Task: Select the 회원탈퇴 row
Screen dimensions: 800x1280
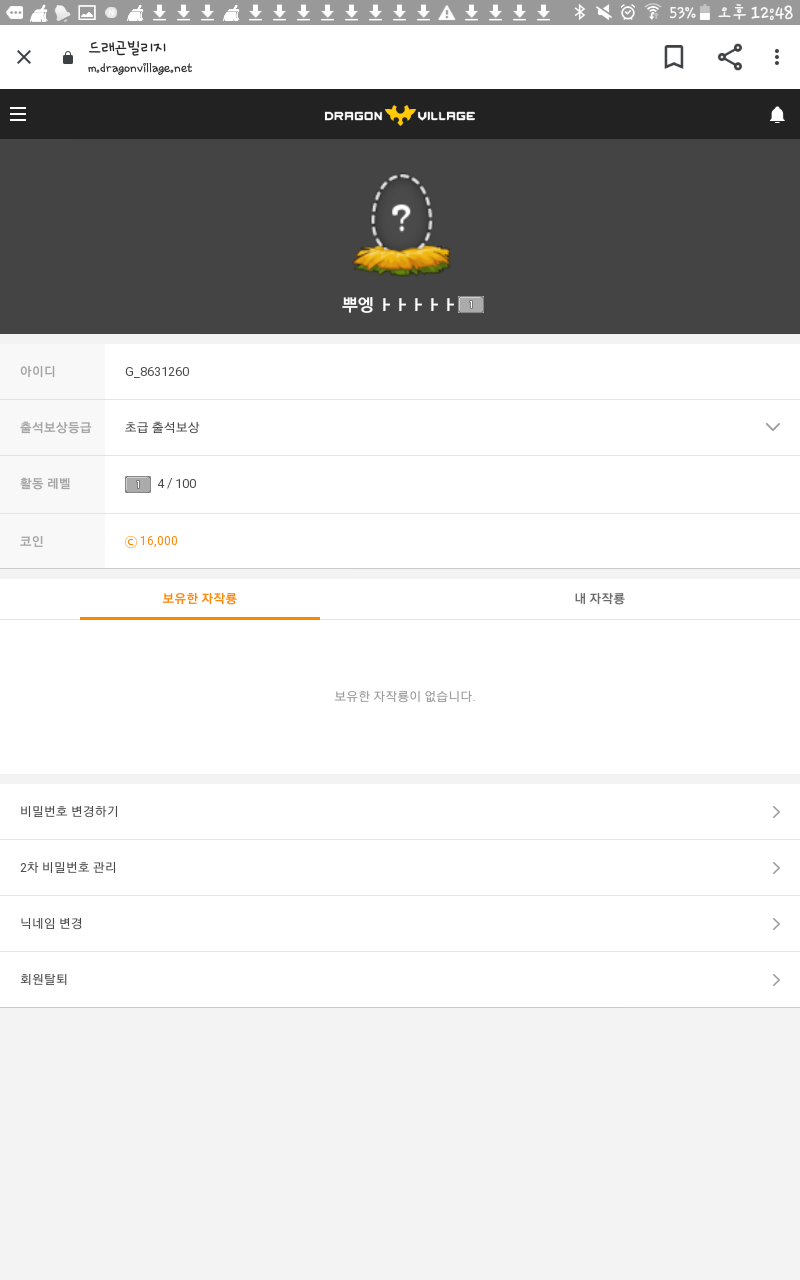Action: click(400, 979)
